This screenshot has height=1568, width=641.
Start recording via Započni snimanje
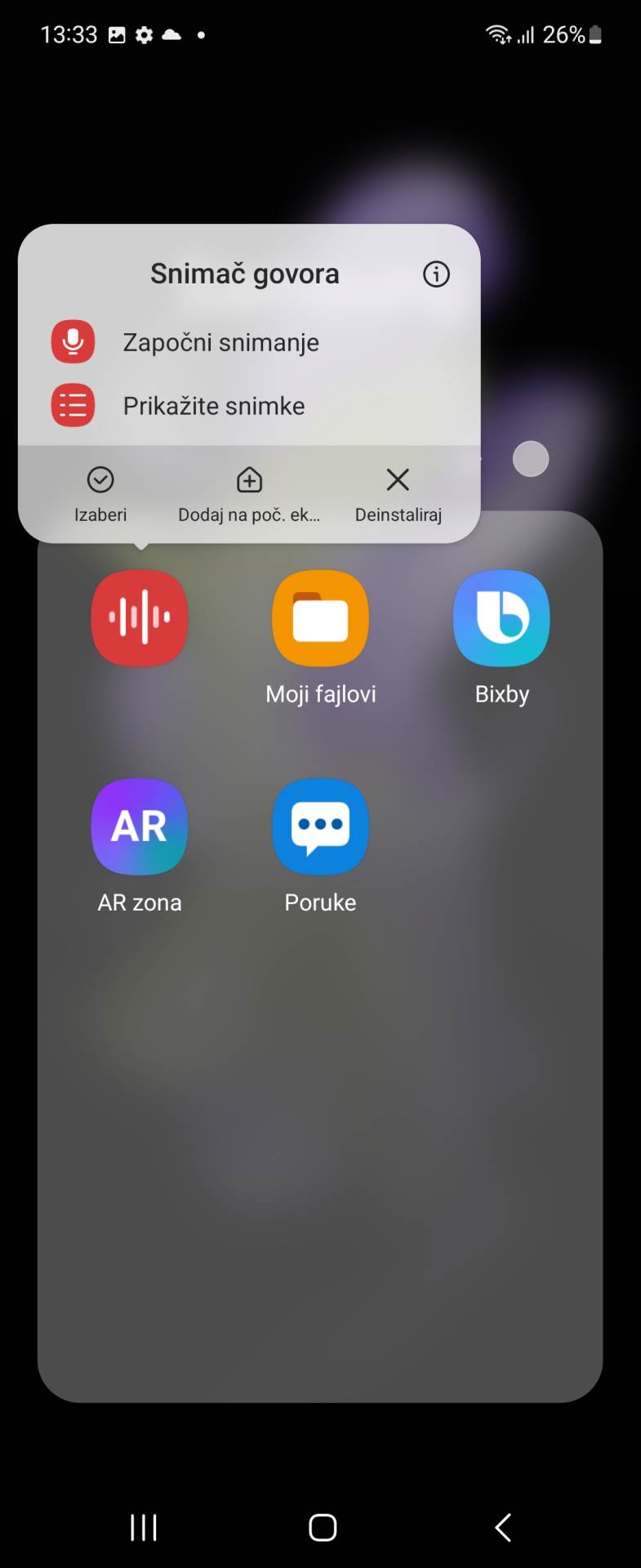point(220,342)
